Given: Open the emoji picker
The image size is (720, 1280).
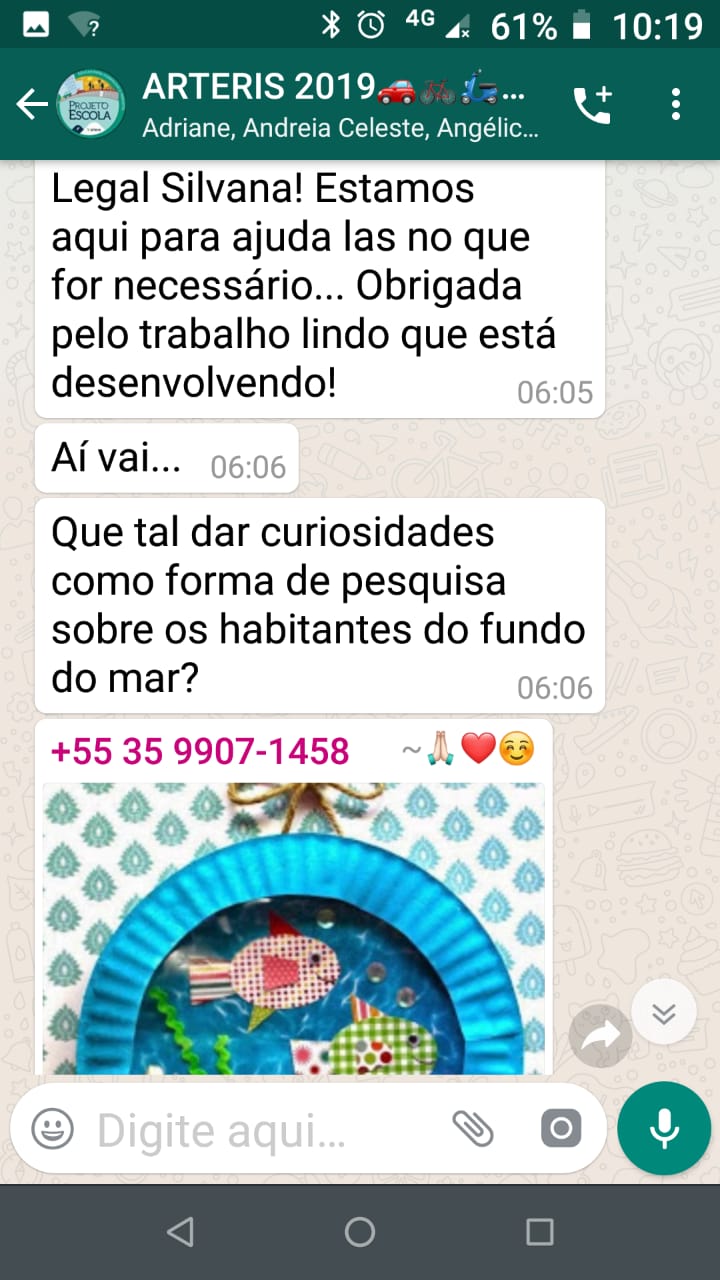Looking at the screenshot, I should tap(52, 1130).
